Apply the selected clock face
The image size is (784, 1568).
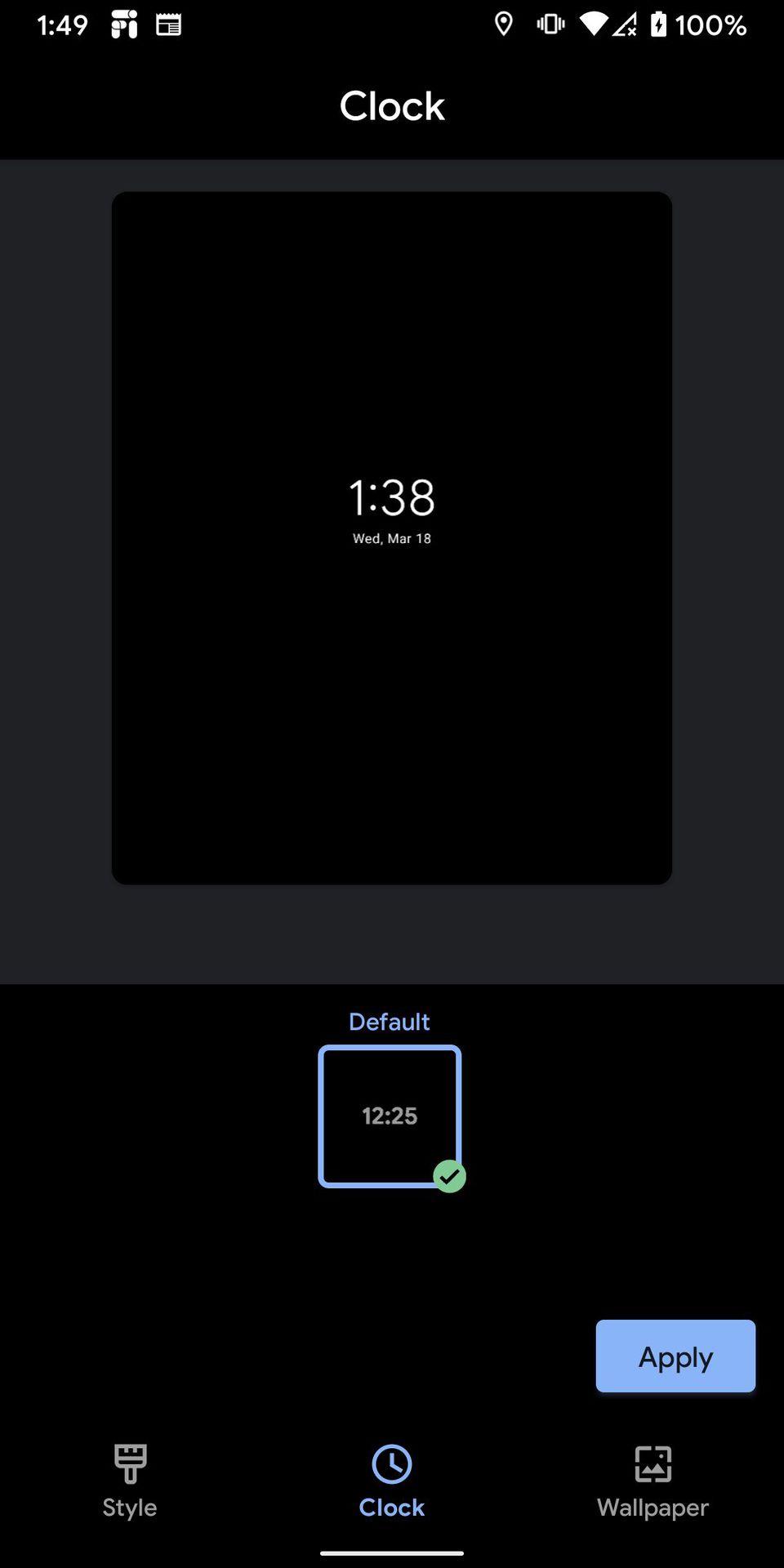675,1356
